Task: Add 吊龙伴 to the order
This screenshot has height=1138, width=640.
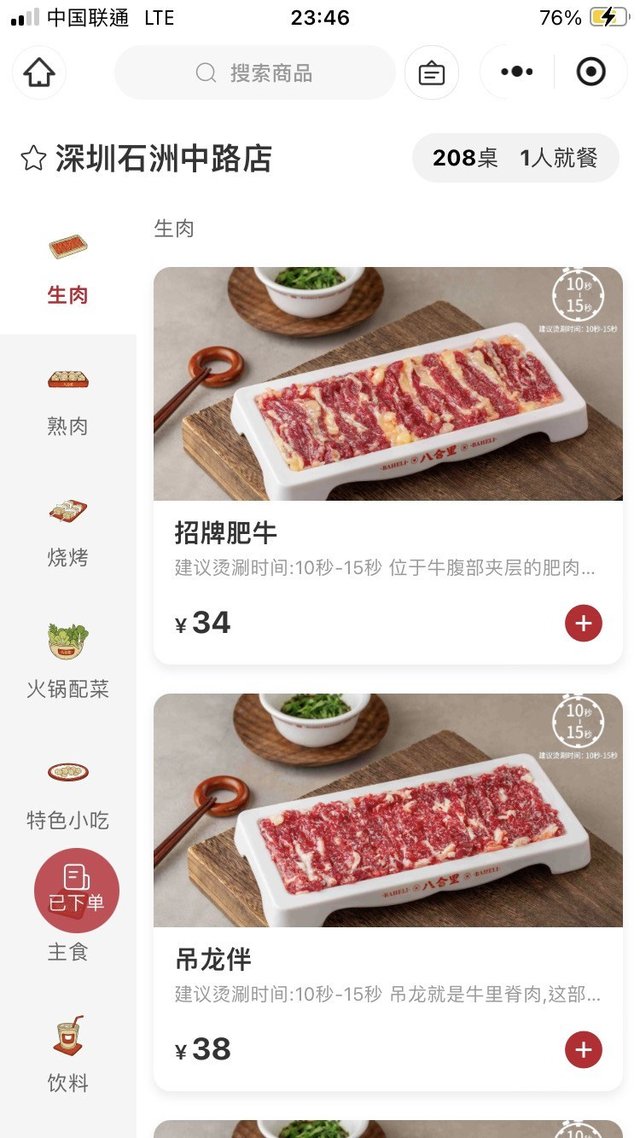Action: click(583, 1050)
